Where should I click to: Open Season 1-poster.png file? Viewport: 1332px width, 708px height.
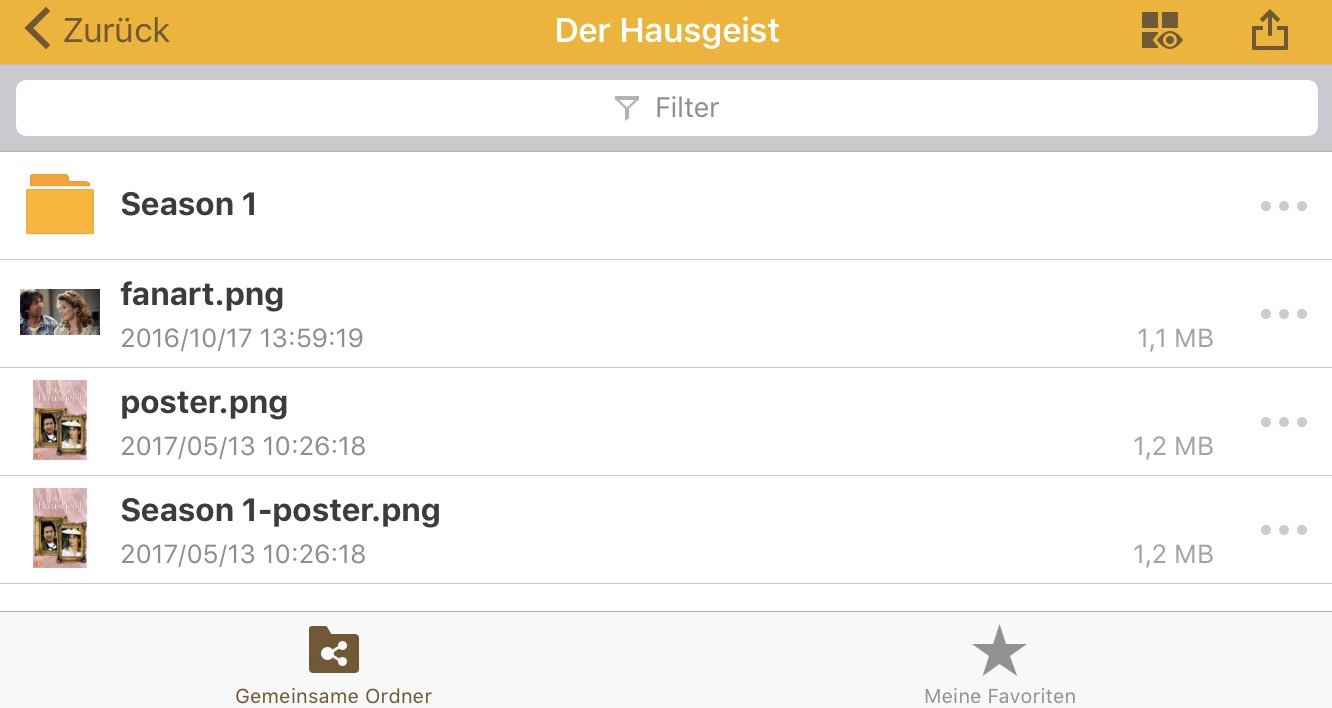pyautogui.click(x=280, y=511)
